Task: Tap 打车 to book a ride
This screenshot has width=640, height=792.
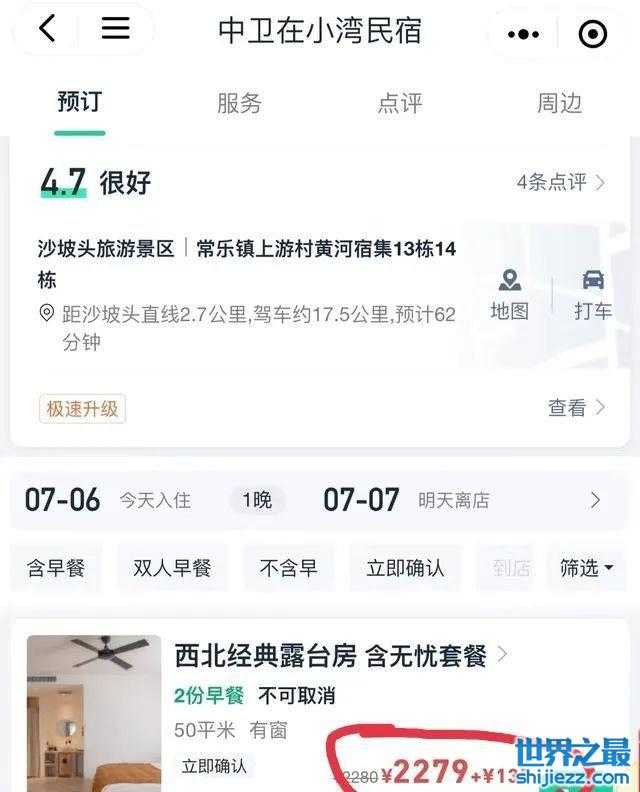Action: (593, 294)
